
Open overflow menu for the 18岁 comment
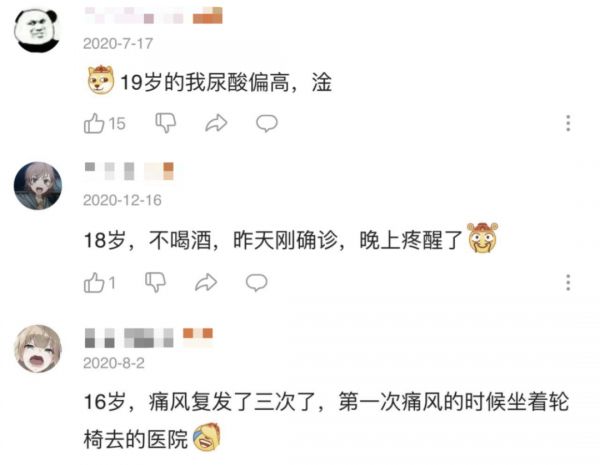pyautogui.click(x=568, y=283)
